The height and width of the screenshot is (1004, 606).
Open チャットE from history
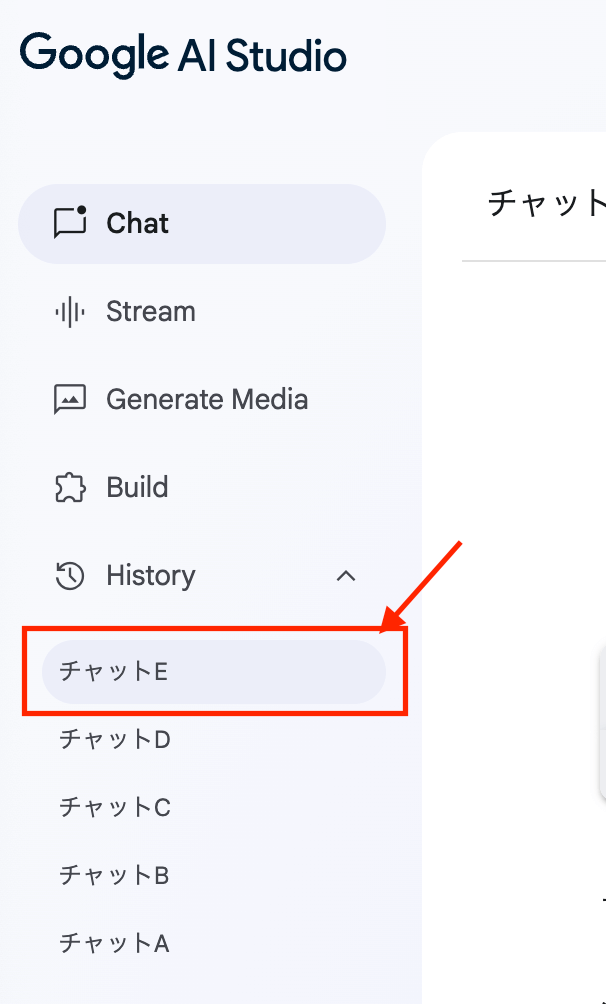214,672
